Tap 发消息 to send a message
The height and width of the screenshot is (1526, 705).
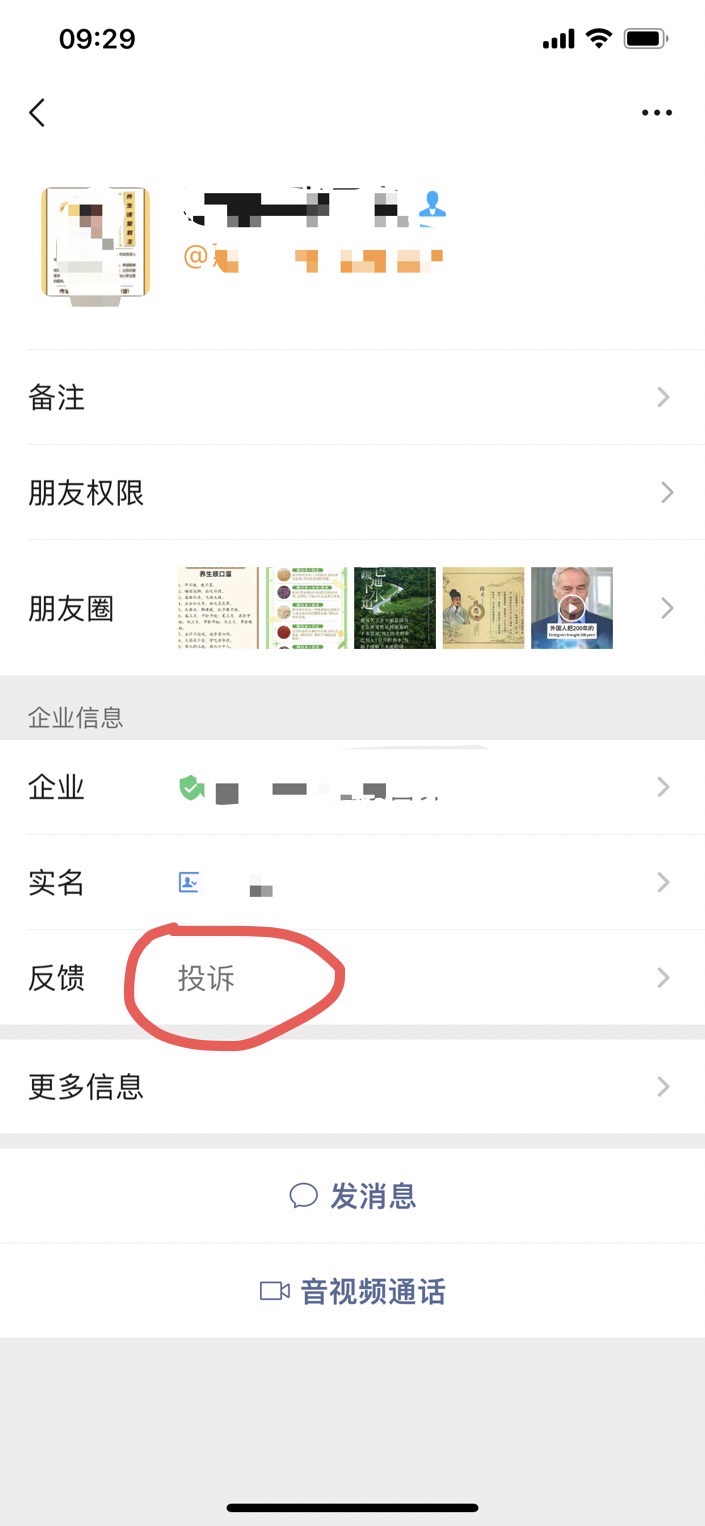[x=352, y=1196]
